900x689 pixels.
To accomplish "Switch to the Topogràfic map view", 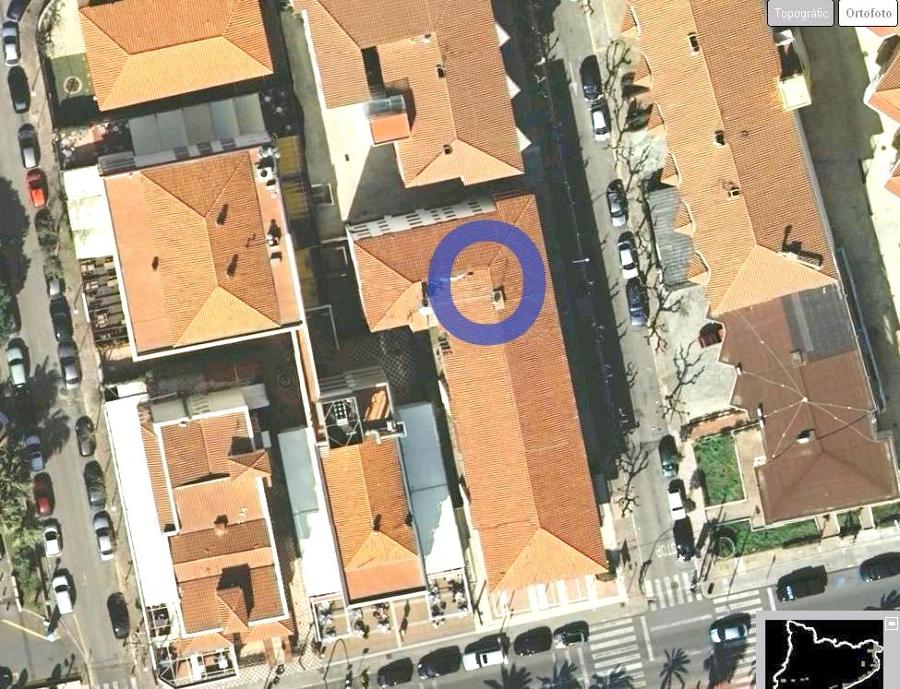I will (800, 13).
